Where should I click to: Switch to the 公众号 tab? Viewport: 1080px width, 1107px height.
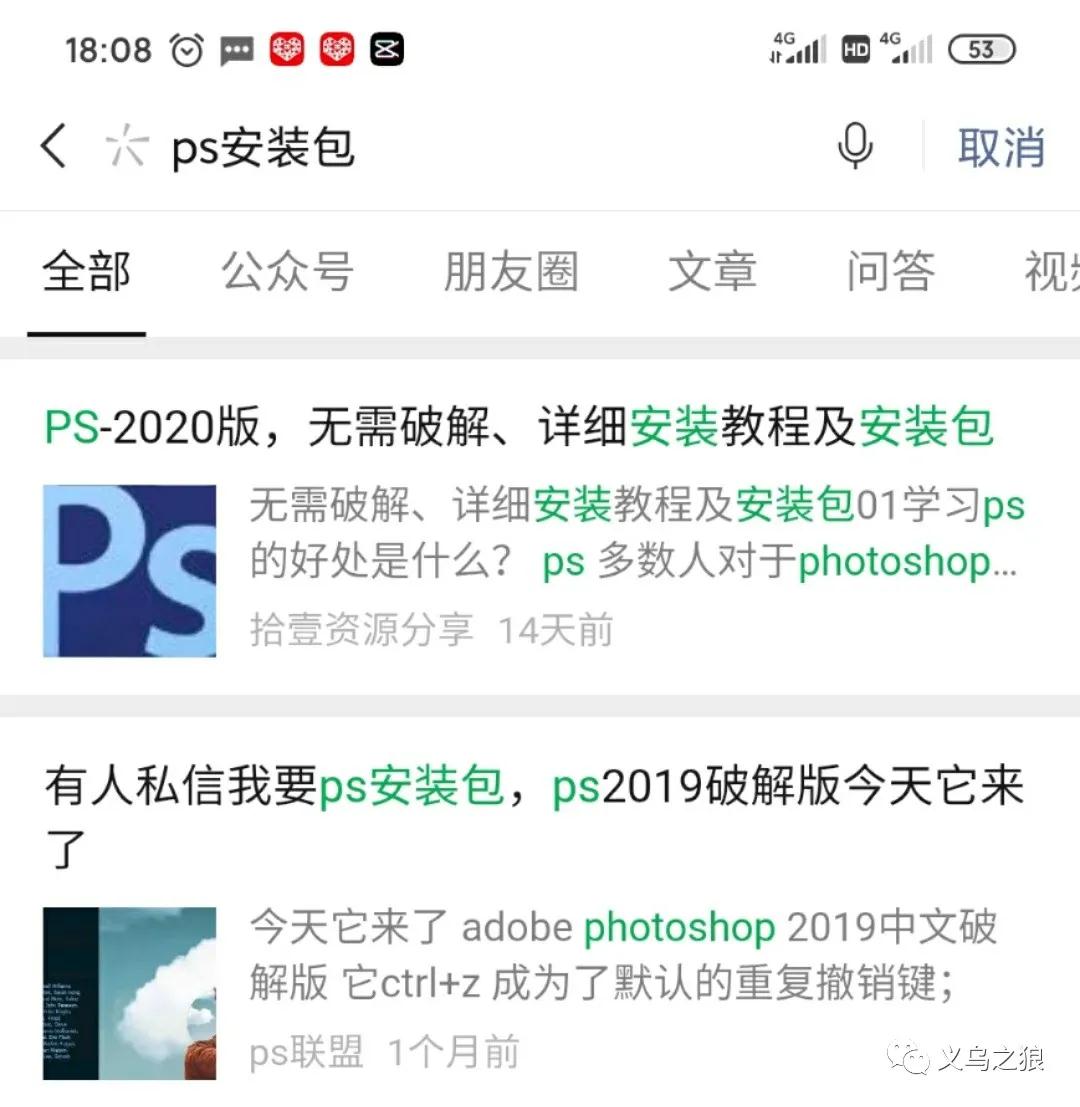coord(287,271)
